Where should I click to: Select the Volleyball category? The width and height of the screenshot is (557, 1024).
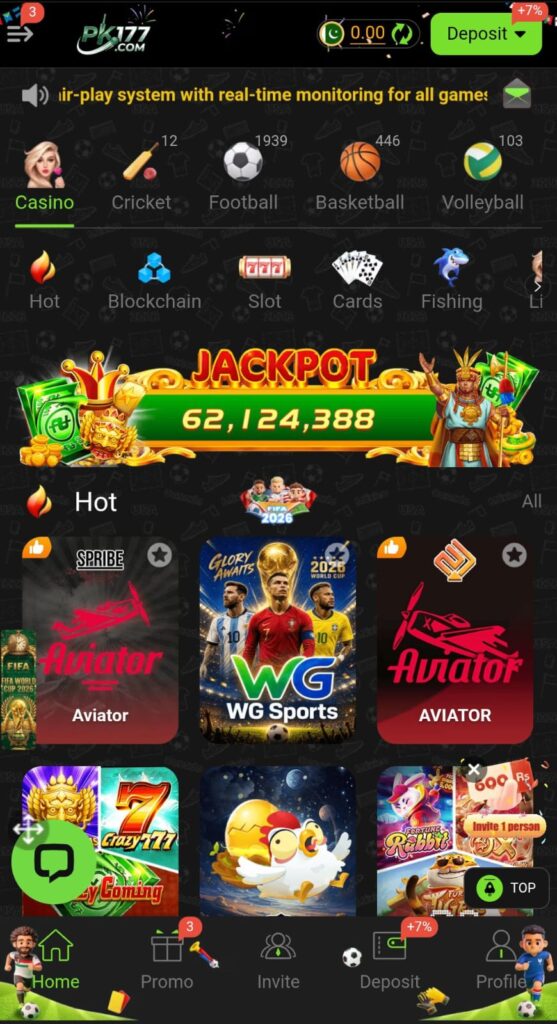tap(483, 176)
